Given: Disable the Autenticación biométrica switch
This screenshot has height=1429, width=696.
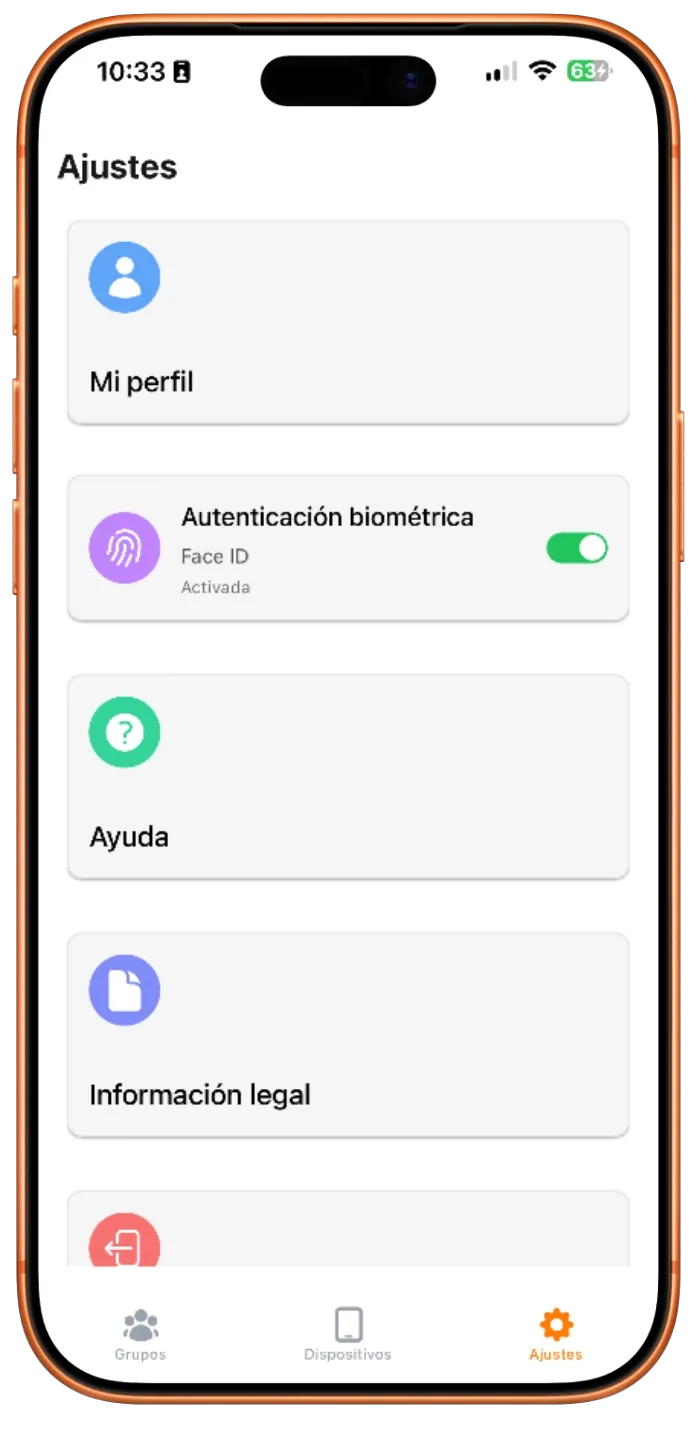Looking at the screenshot, I should 576,548.
